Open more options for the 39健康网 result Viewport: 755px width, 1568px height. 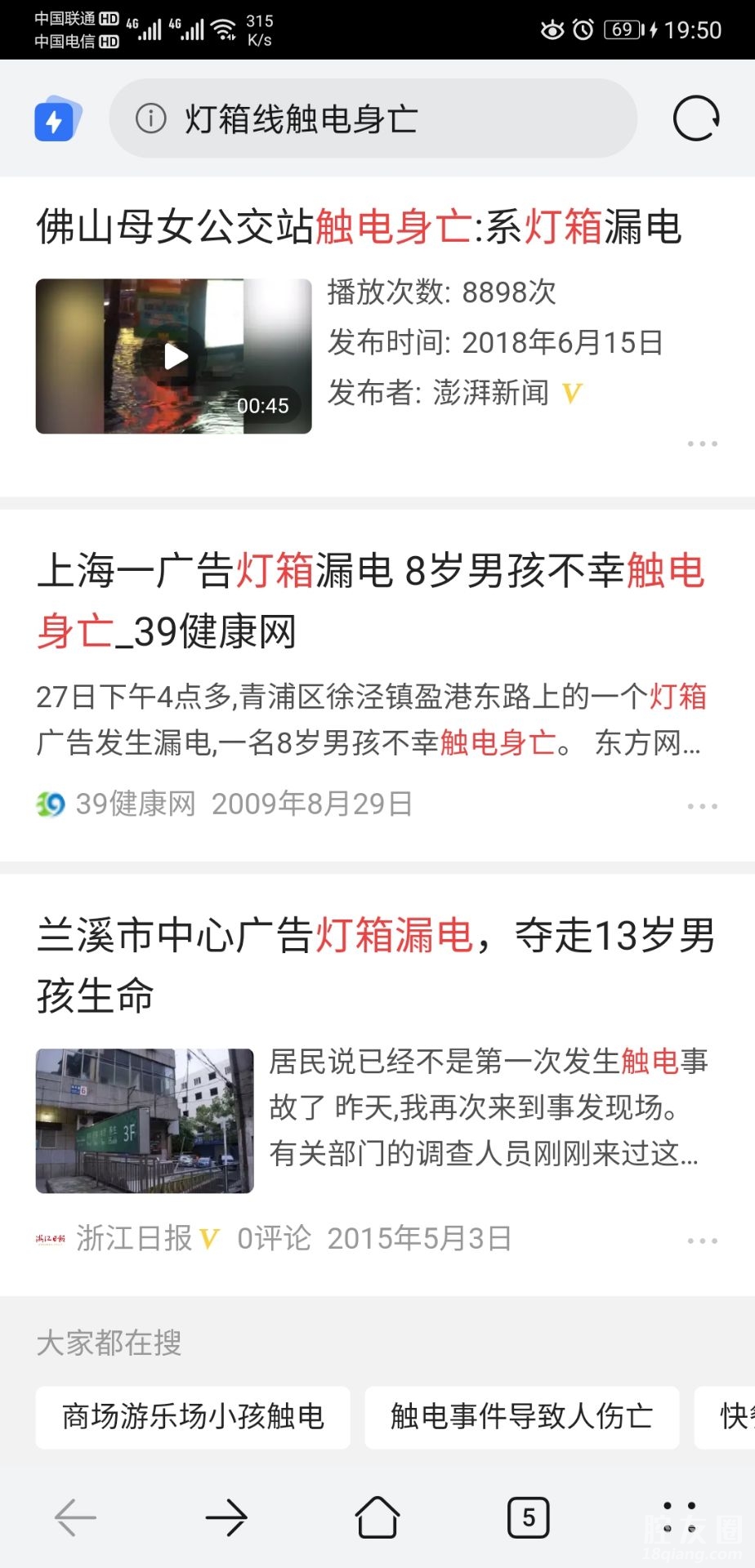pos(702,806)
